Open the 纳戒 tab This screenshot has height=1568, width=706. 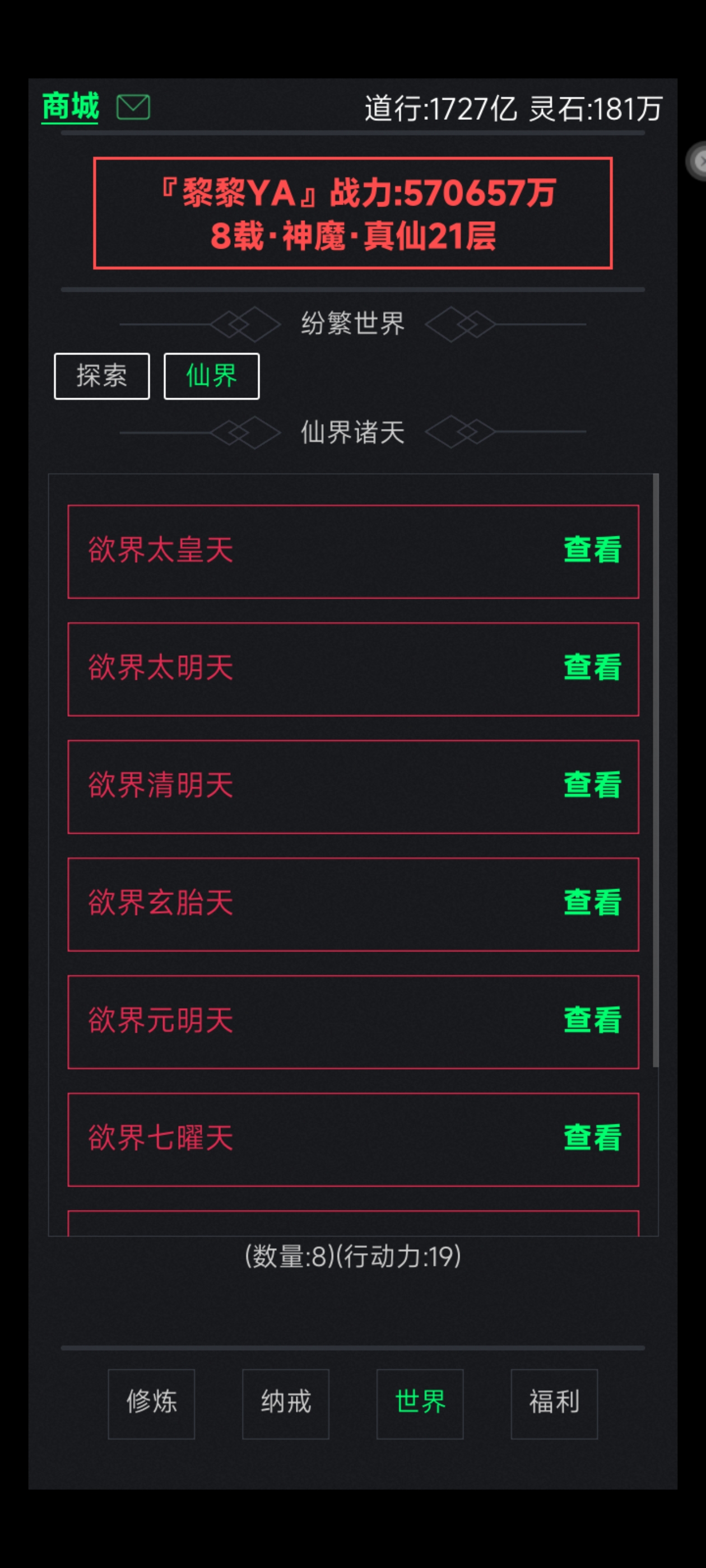tap(286, 1404)
